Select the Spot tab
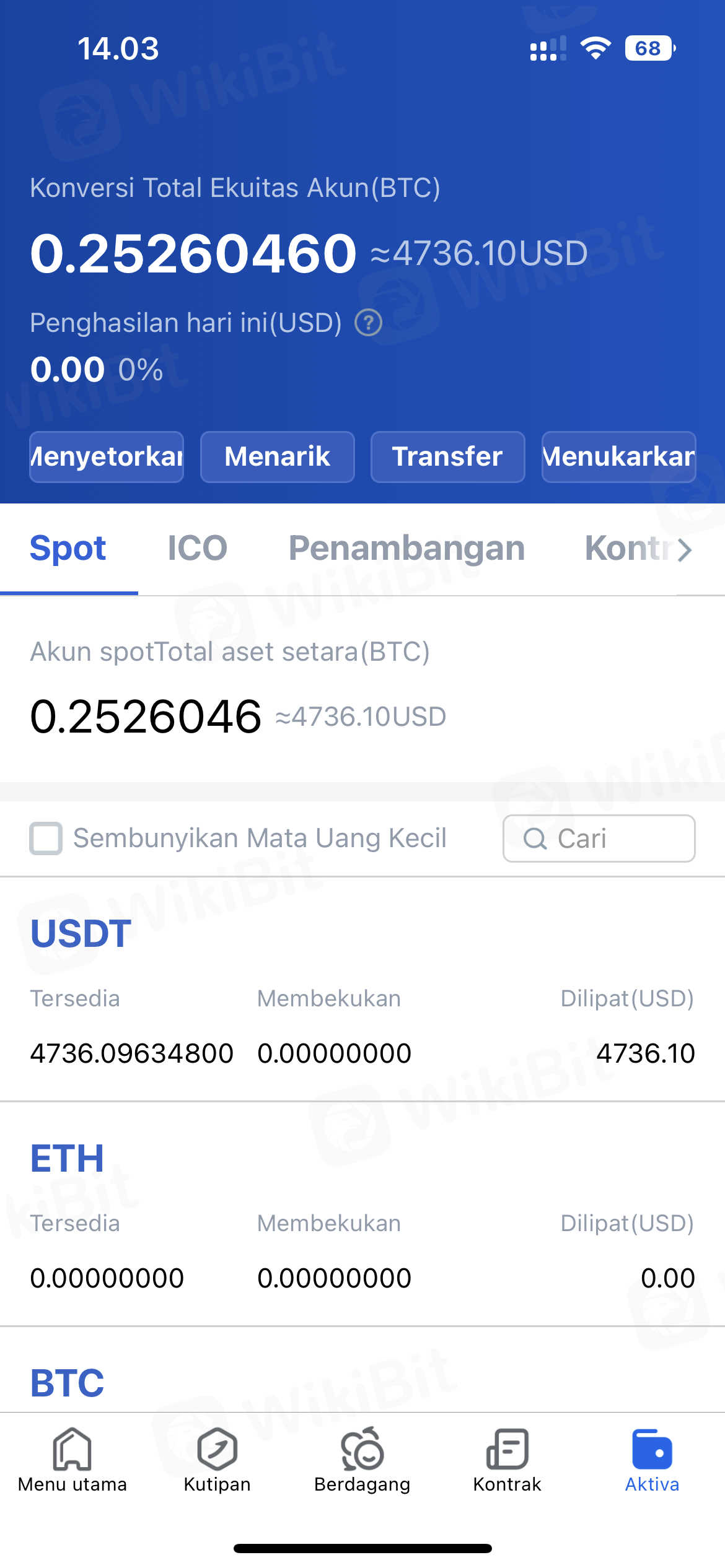Image resolution: width=725 pixels, height=1568 pixels. click(68, 548)
